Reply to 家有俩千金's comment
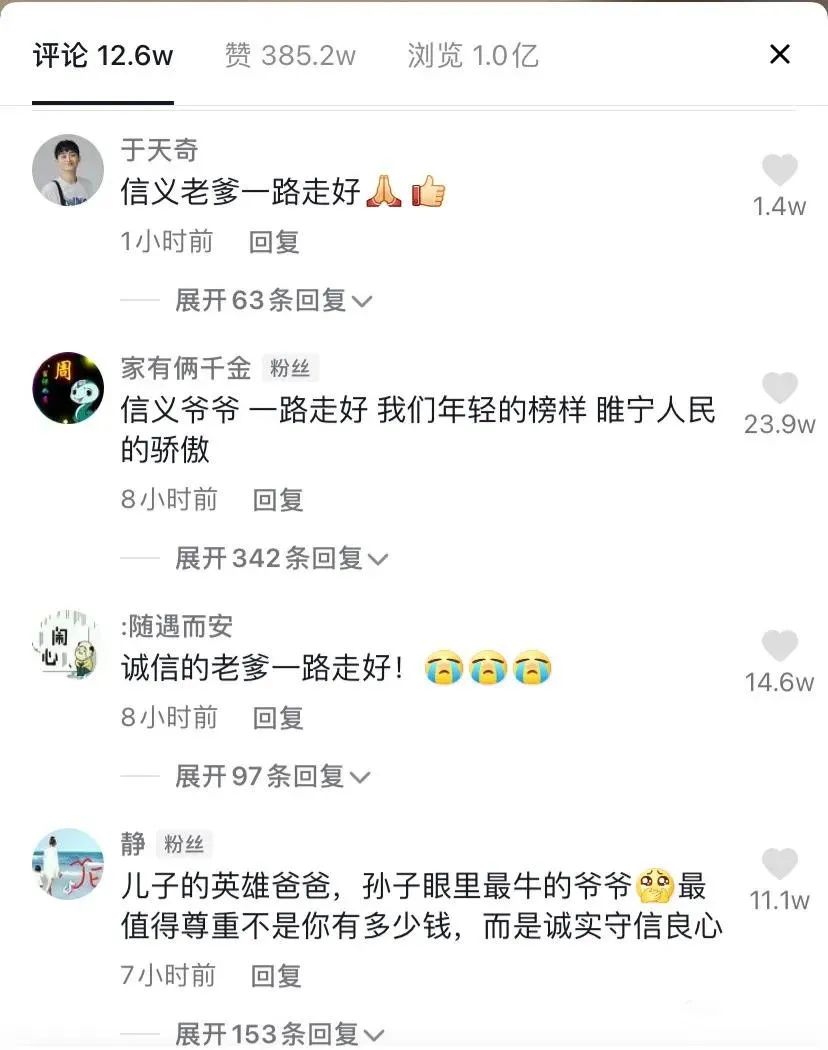Image resolution: width=828 pixels, height=1050 pixels. (x=278, y=500)
